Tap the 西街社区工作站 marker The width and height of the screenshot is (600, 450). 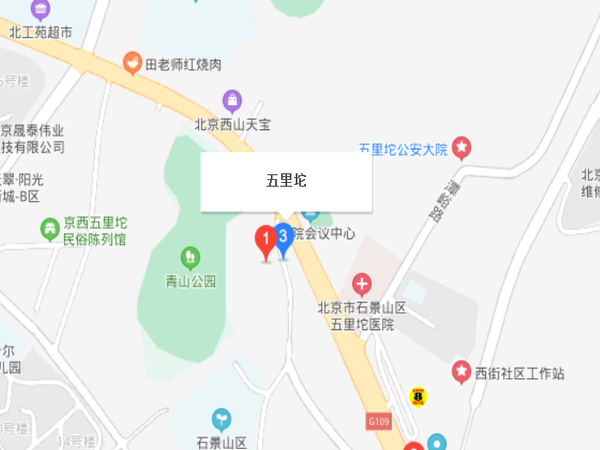(x=461, y=372)
